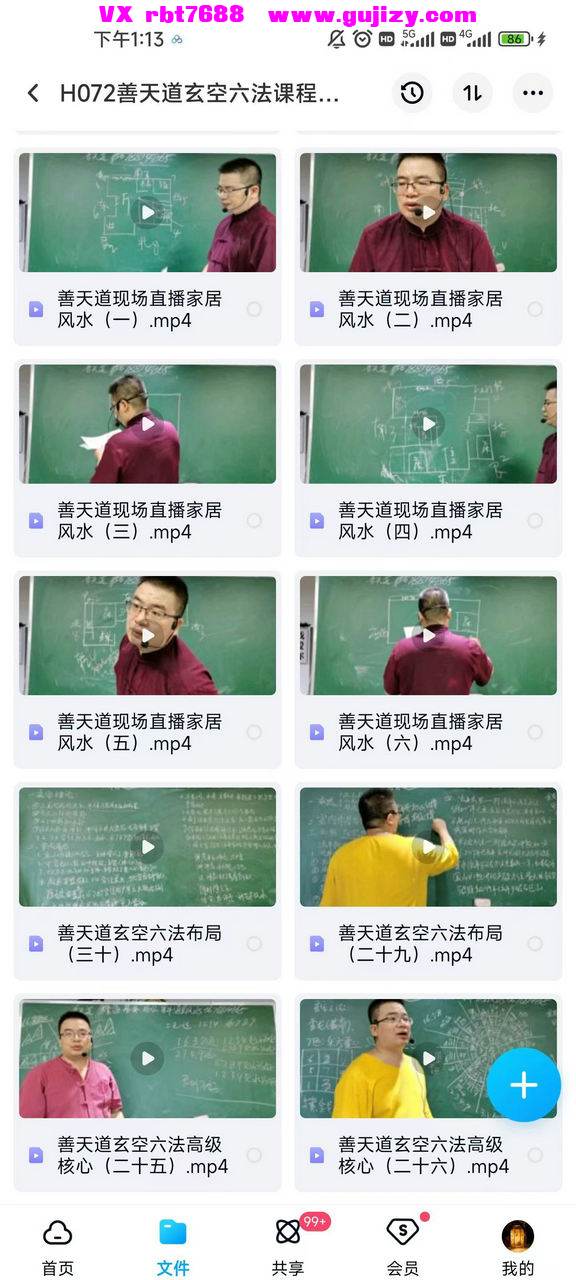Screen dimensions: 576x1280
Task: Select checkbox for 家居风水（六）.mp4
Action: [x=535, y=733]
